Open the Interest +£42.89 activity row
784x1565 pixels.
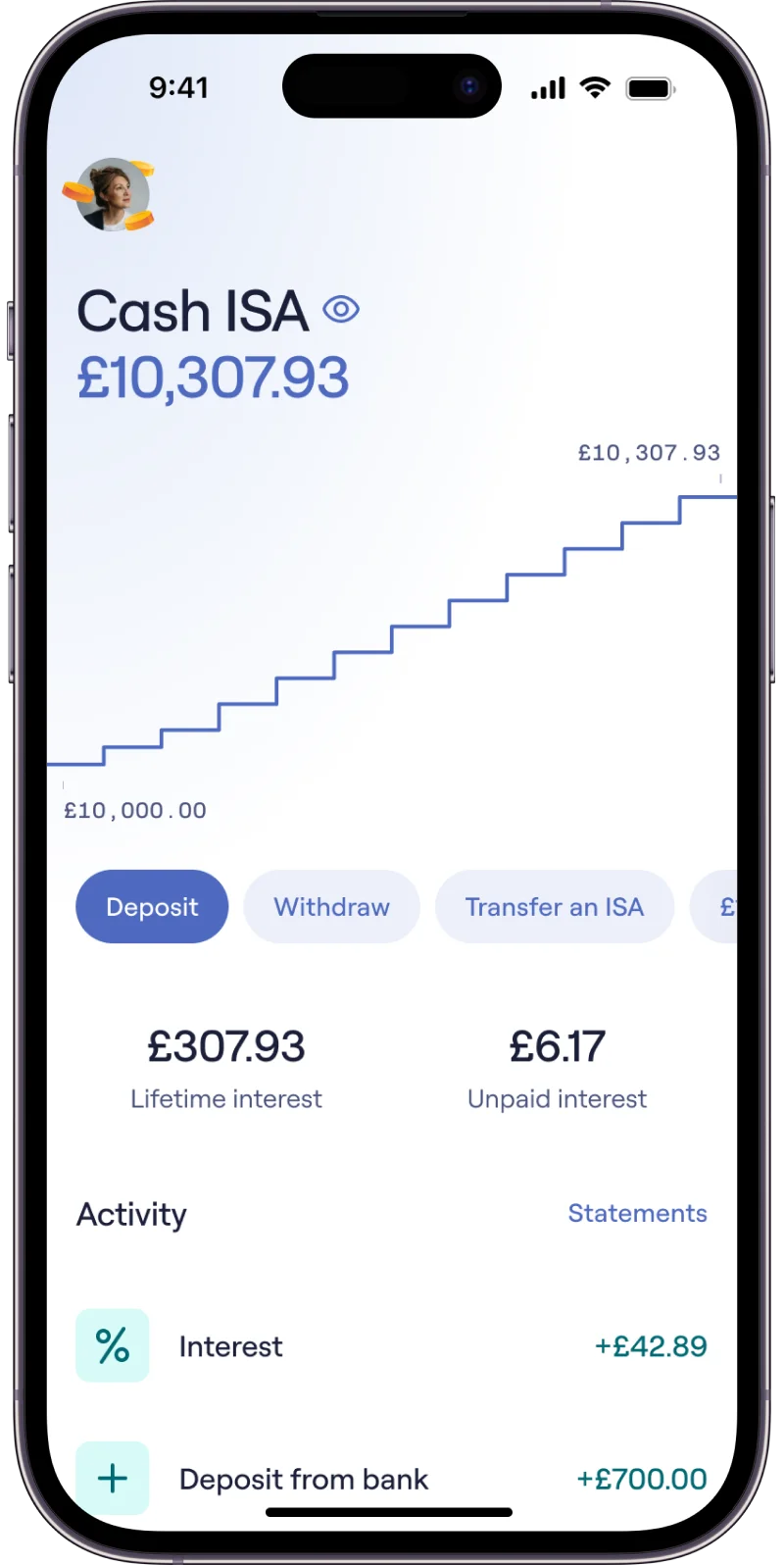pyautogui.click(x=391, y=1346)
